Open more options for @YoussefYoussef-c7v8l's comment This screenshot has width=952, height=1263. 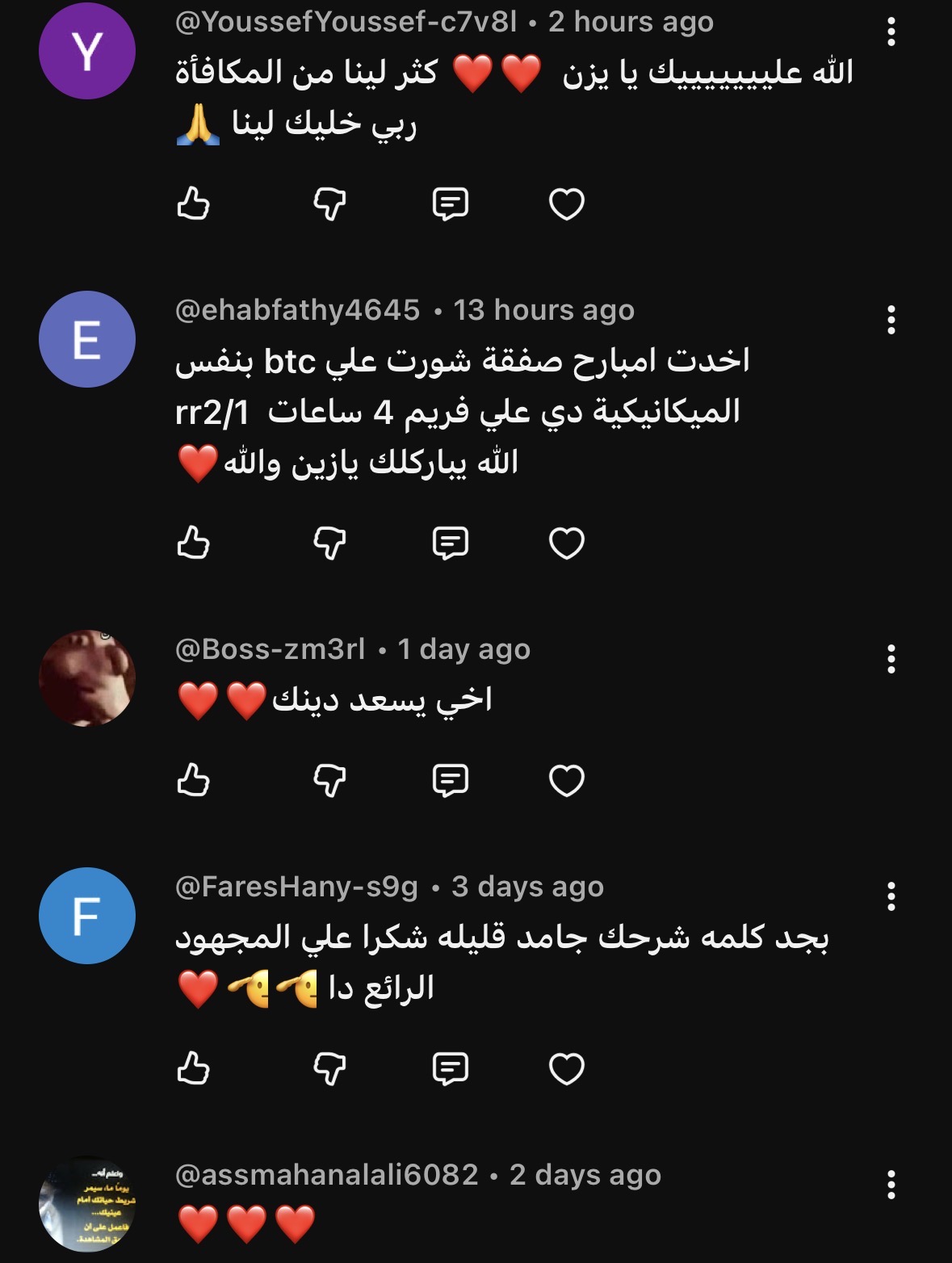(891, 32)
